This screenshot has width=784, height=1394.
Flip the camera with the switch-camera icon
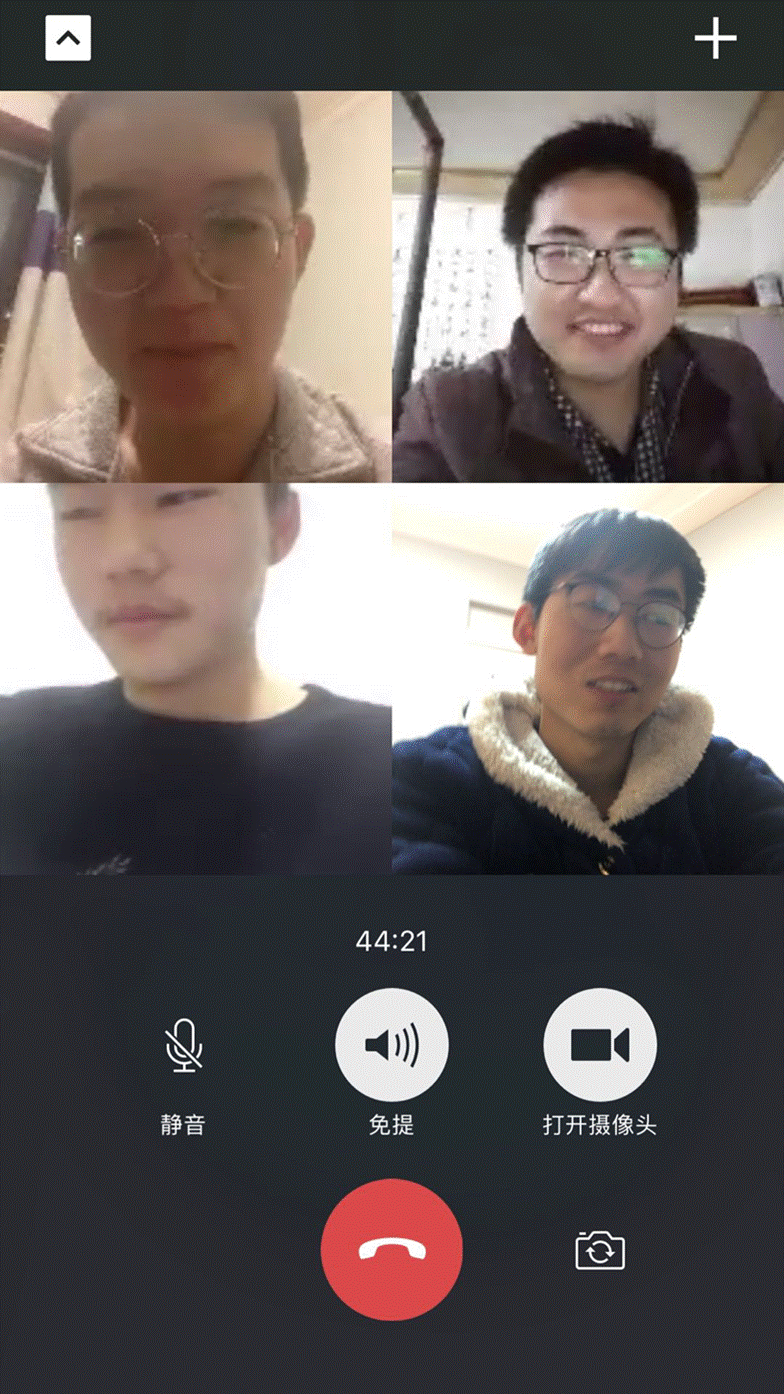click(600, 1250)
